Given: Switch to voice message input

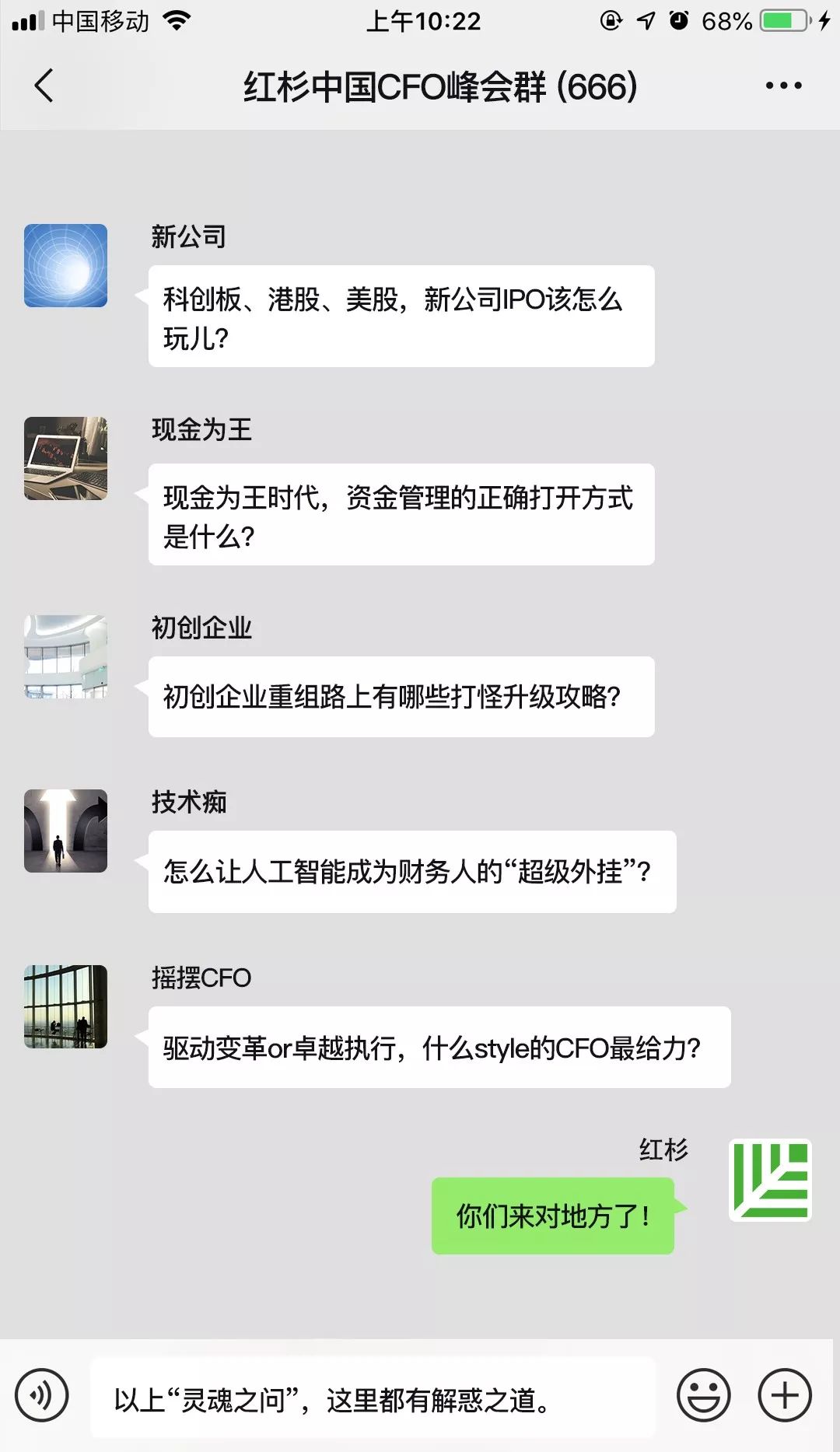Looking at the screenshot, I should pyautogui.click(x=42, y=1395).
